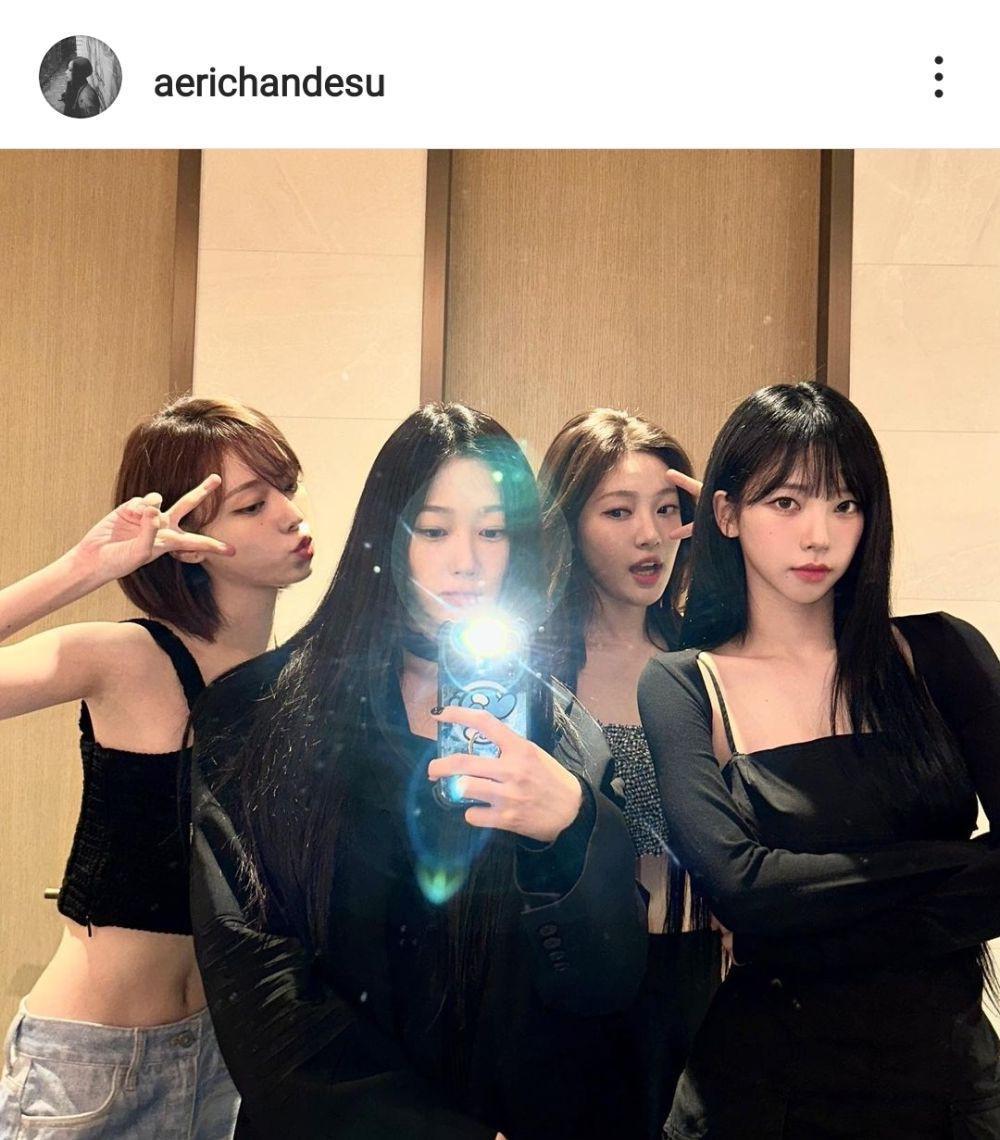Screen dimensions: 1000x1140
Task: Open aerichandesu's profile picture
Action: (80, 77)
